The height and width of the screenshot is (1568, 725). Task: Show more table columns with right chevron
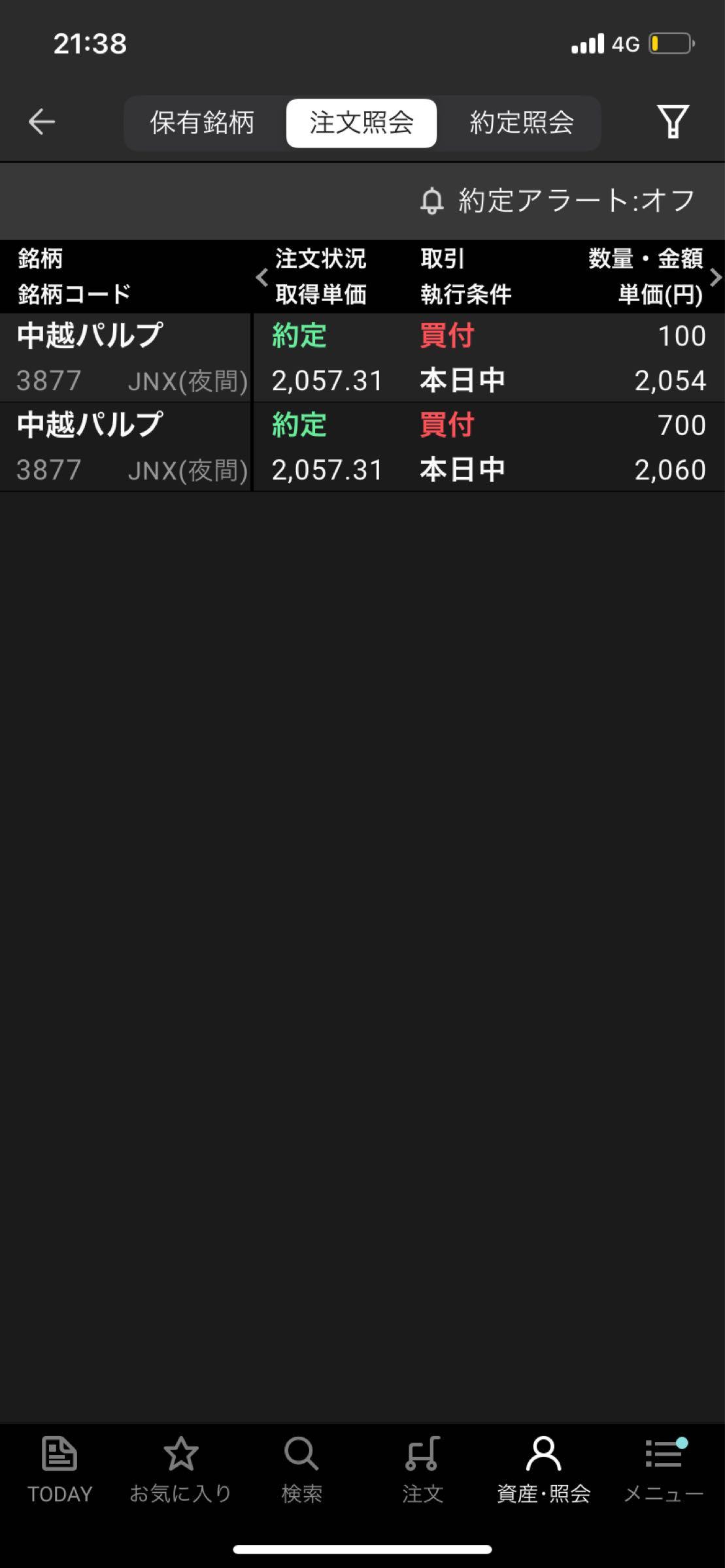[x=715, y=277]
